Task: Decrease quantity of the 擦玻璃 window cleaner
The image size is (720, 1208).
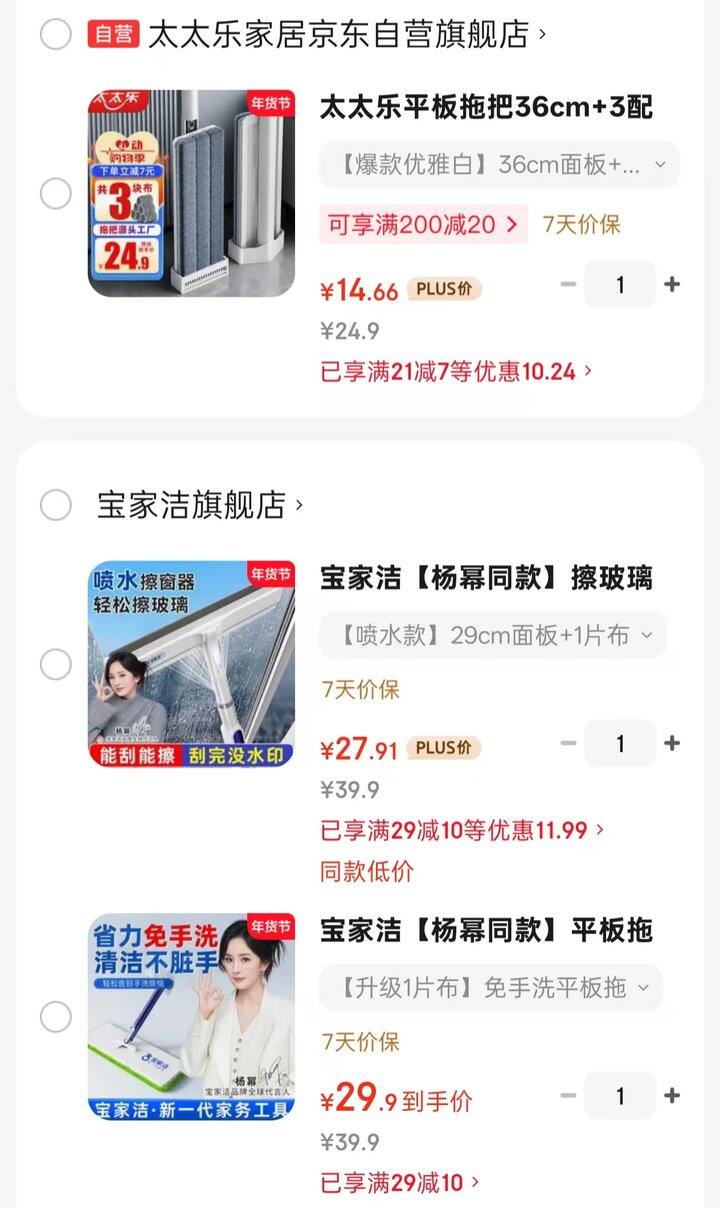Action: coord(568,743)
